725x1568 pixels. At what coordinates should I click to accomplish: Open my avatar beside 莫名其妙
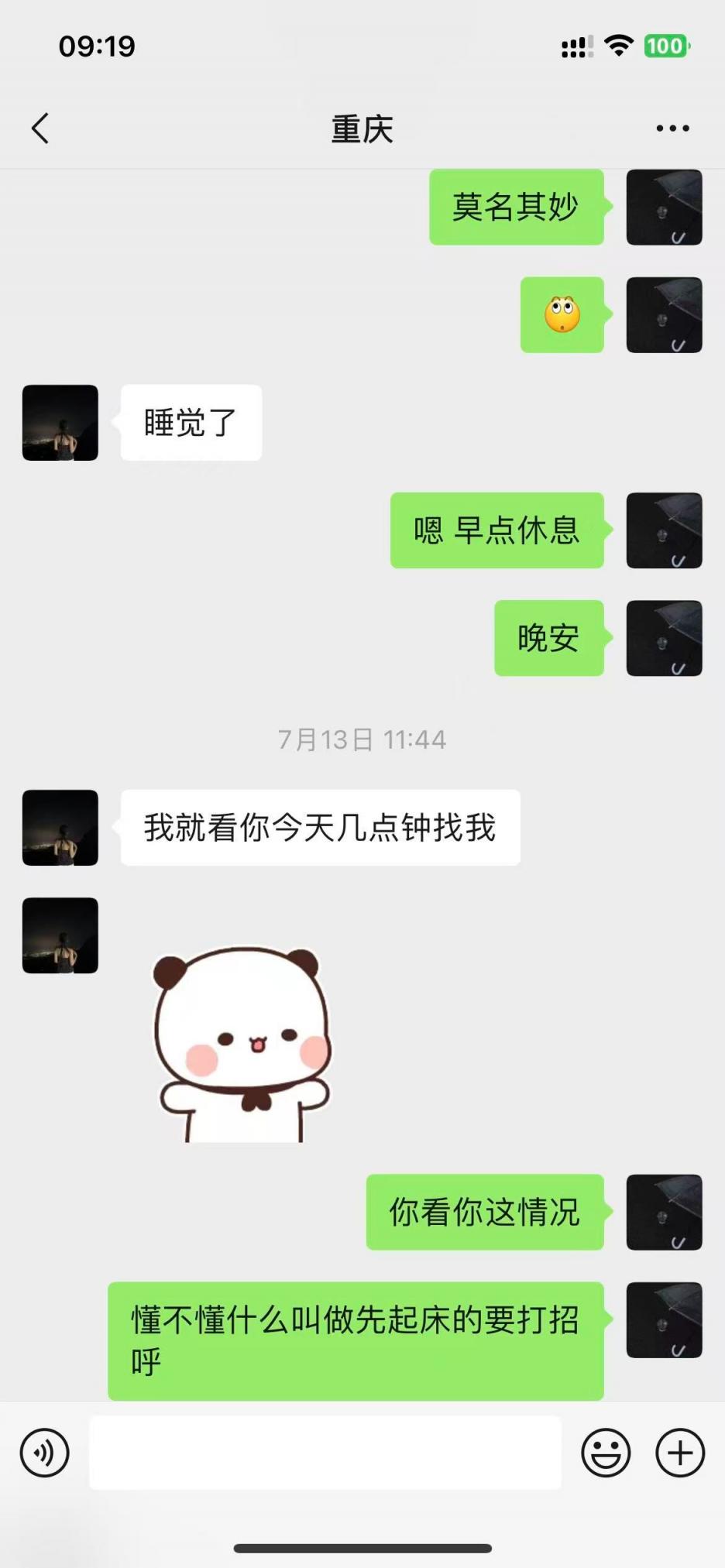[664, 208]
